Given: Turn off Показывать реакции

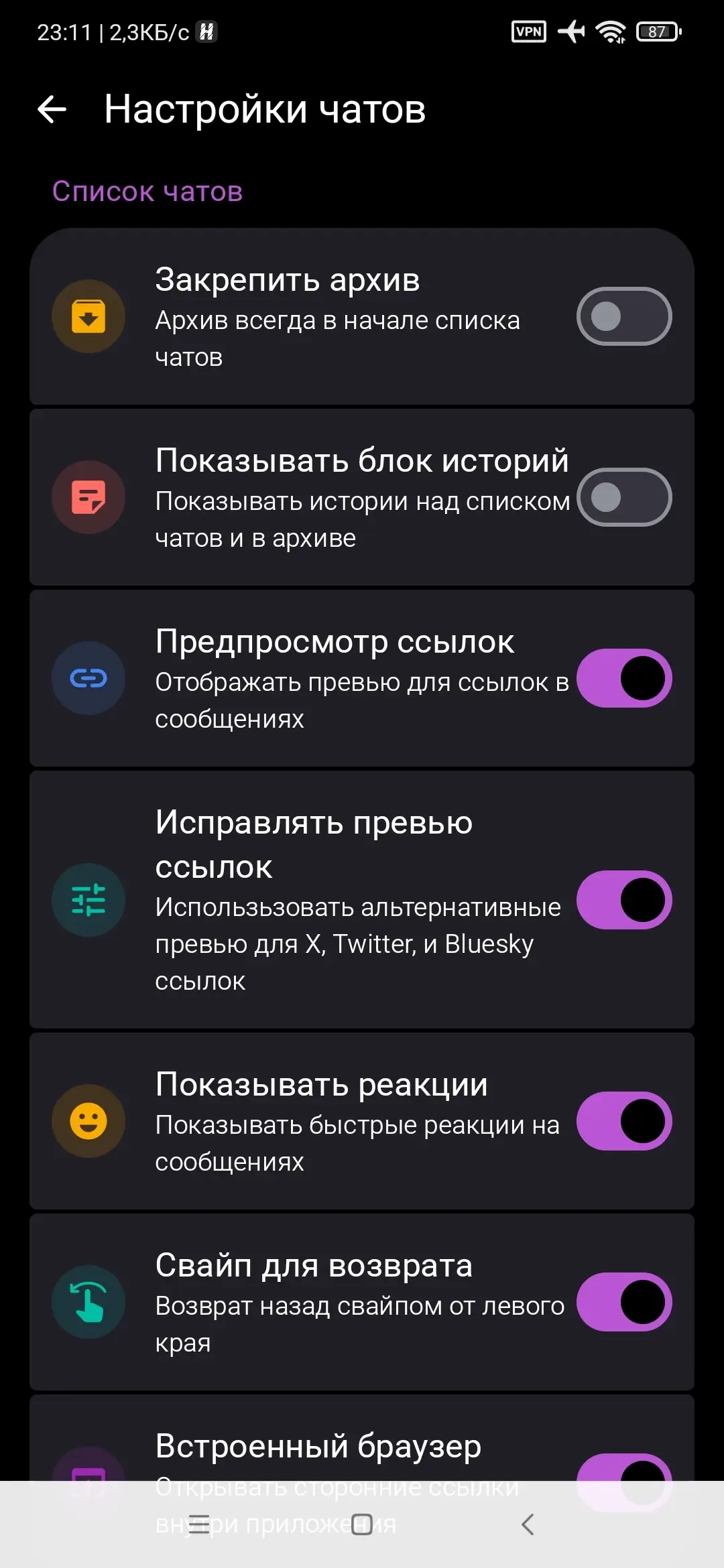Looking at the screenshot, I should 624,1121.
